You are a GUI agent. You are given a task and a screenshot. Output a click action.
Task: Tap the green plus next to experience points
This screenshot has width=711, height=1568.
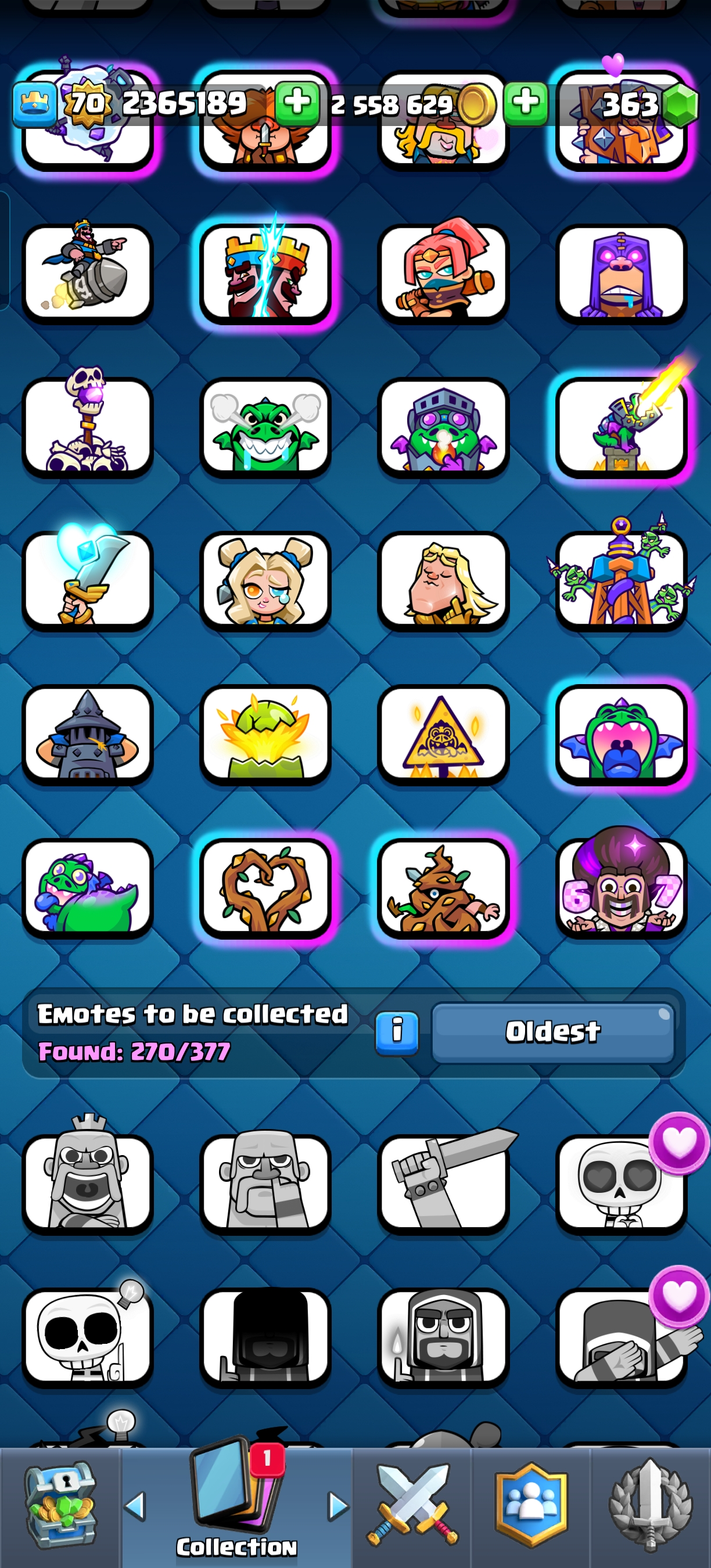(x=297, y=104)
